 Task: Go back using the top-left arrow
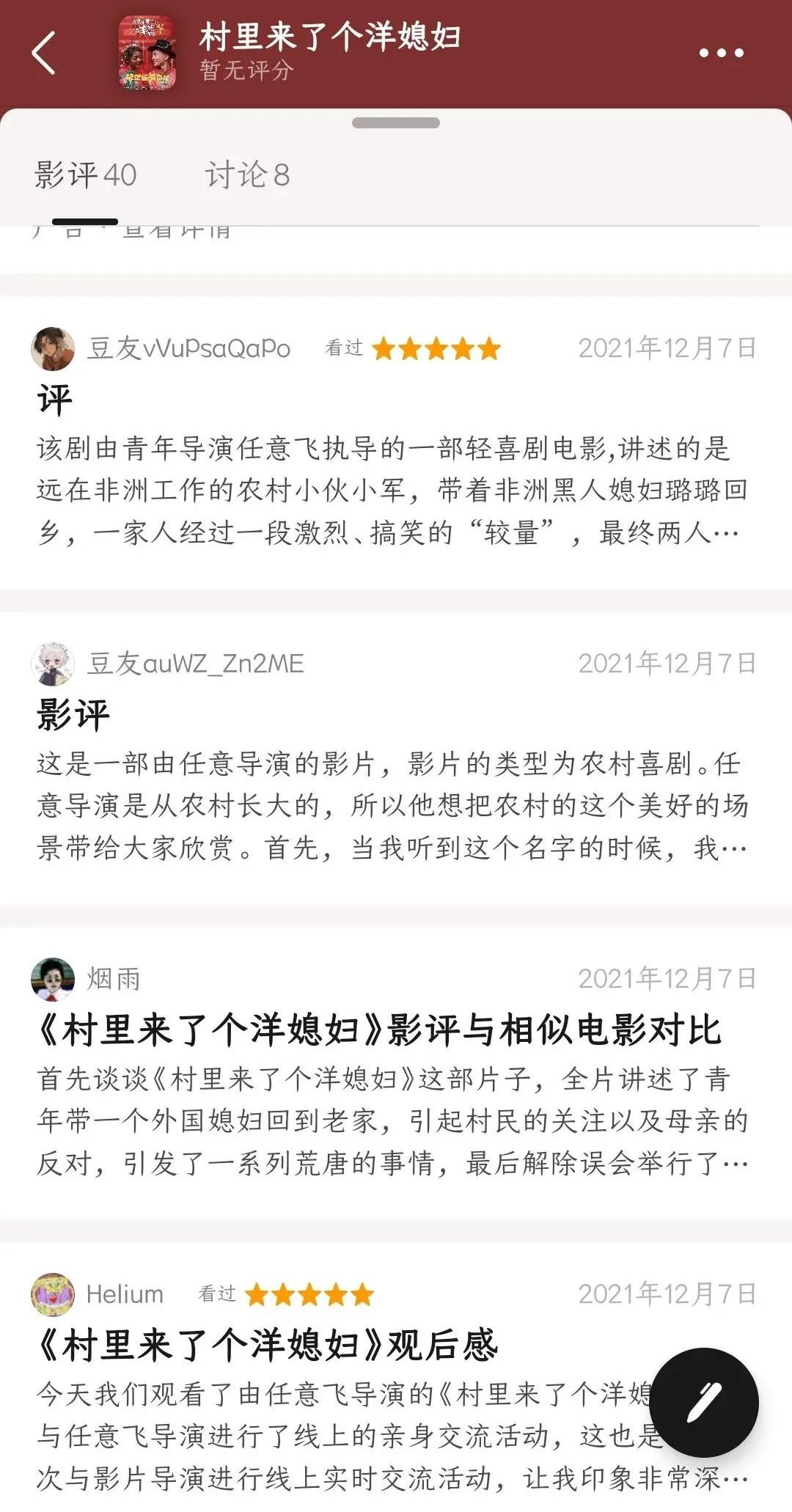click(x=44, y=53)
